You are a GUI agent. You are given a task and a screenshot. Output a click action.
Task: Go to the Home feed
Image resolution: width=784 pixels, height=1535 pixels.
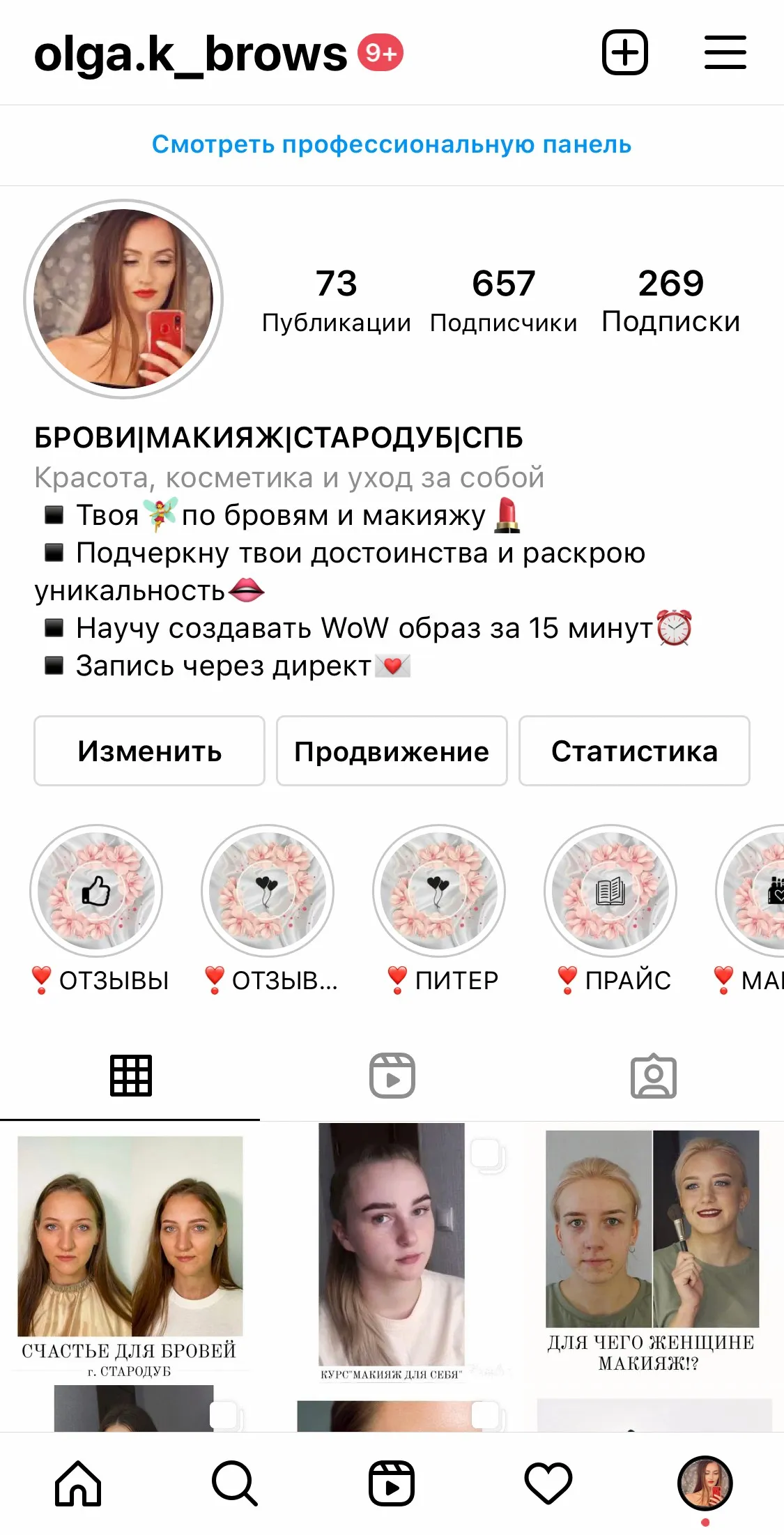(78, 1483)
